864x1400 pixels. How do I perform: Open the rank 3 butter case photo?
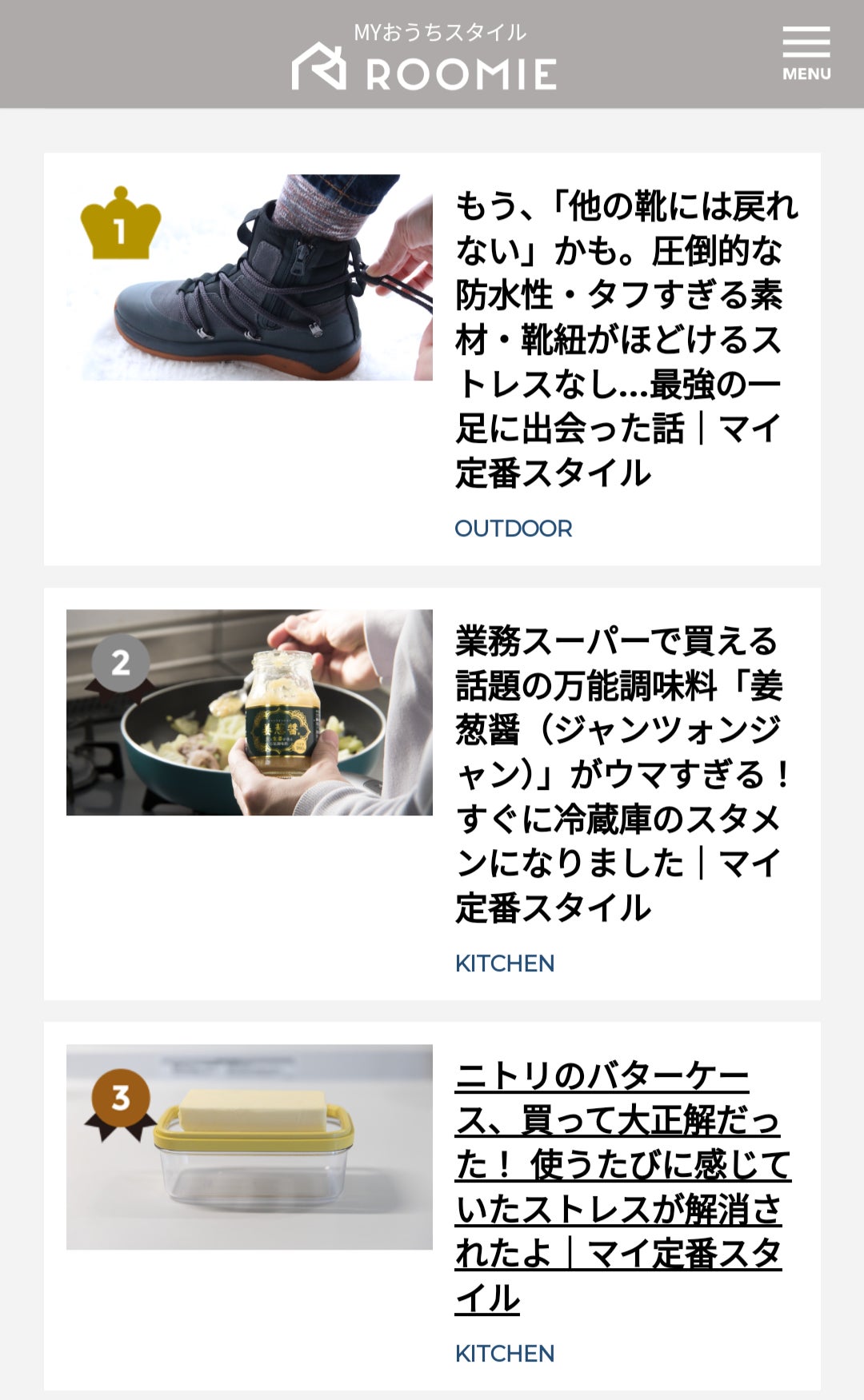coord(250,1147)
